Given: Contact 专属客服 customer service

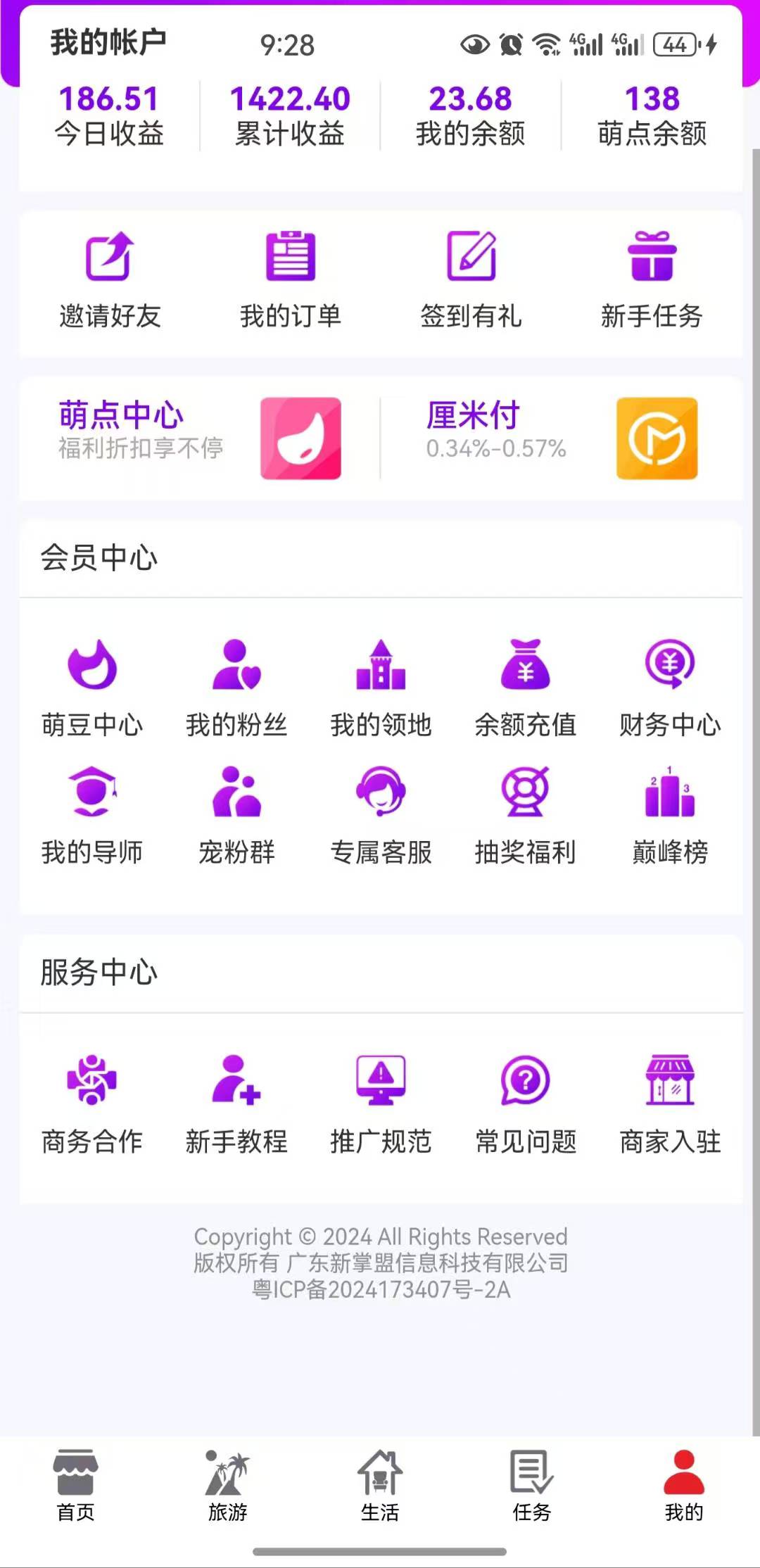Looking at the screenshot, I should (x=381, y=814).
